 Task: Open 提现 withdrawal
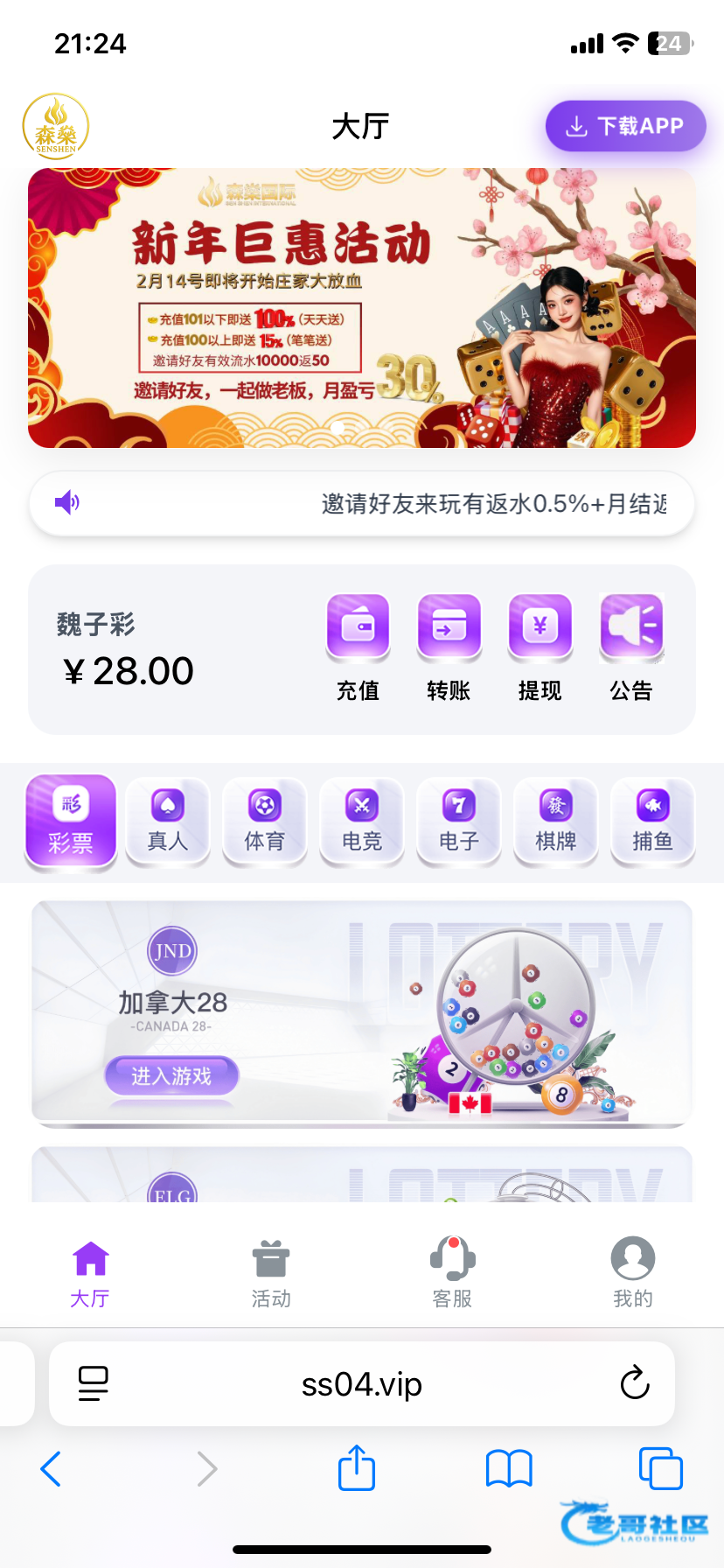click(x=540, y=647)
